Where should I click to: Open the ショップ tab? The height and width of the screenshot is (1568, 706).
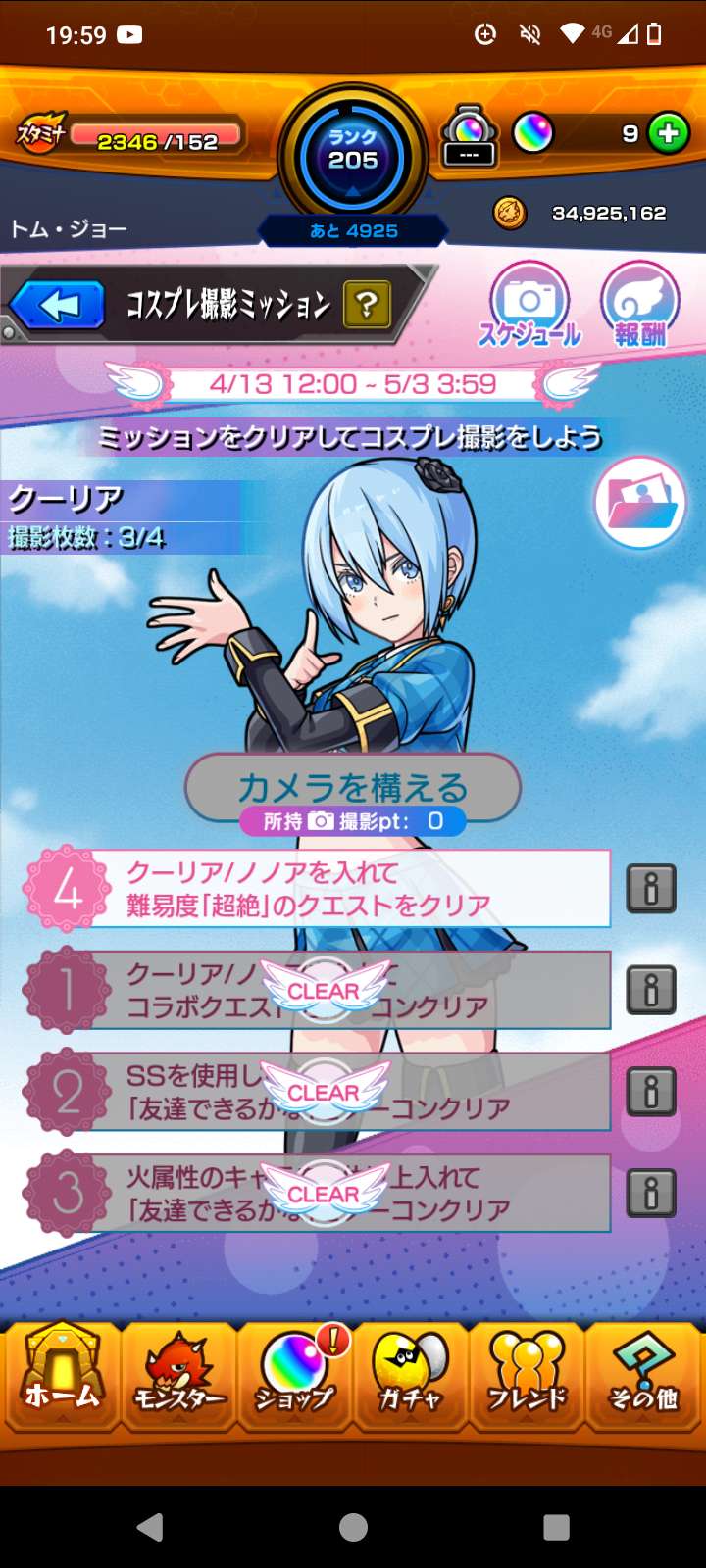pos(294,1376)
